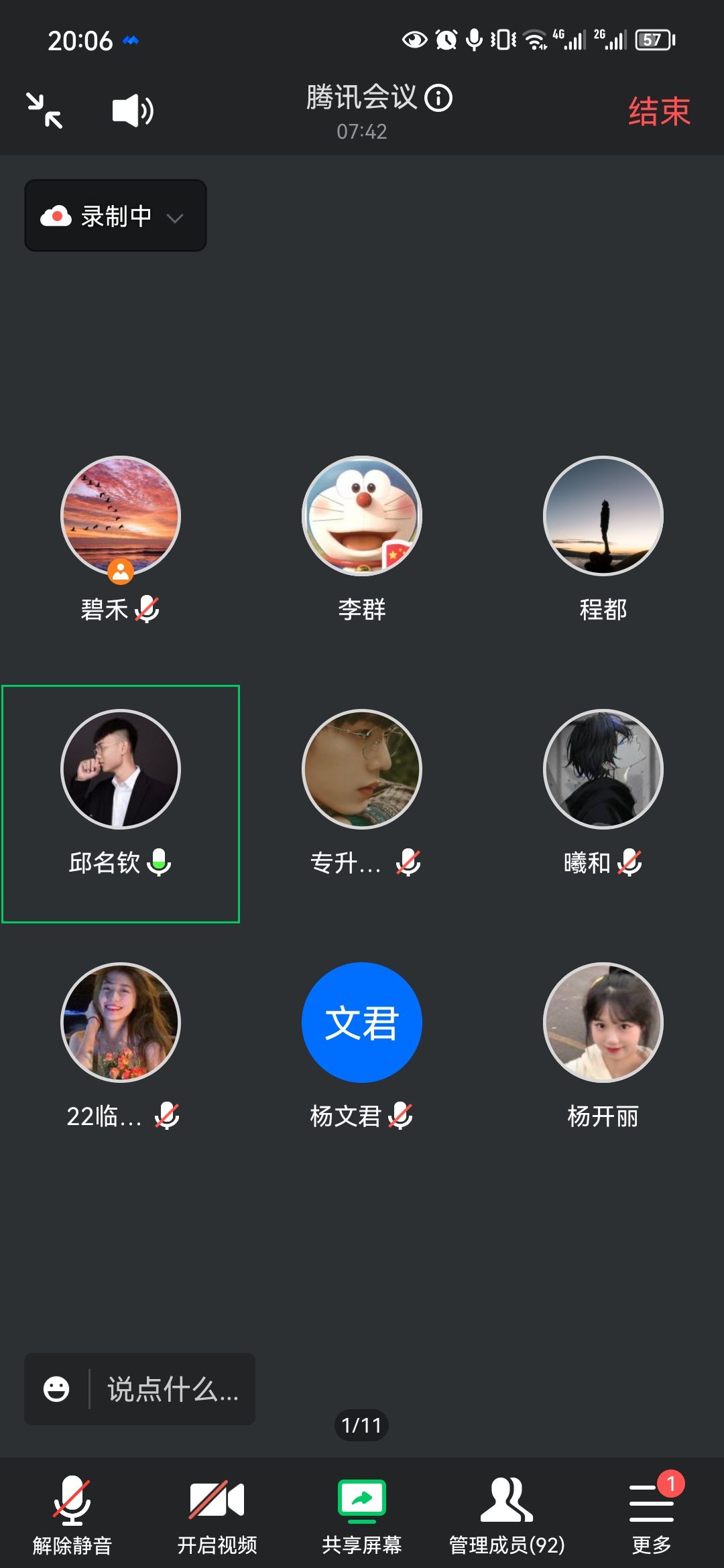Screen dimensions: 724x1568
Task: Select participant 碧禾
Action: pos(121,516)
